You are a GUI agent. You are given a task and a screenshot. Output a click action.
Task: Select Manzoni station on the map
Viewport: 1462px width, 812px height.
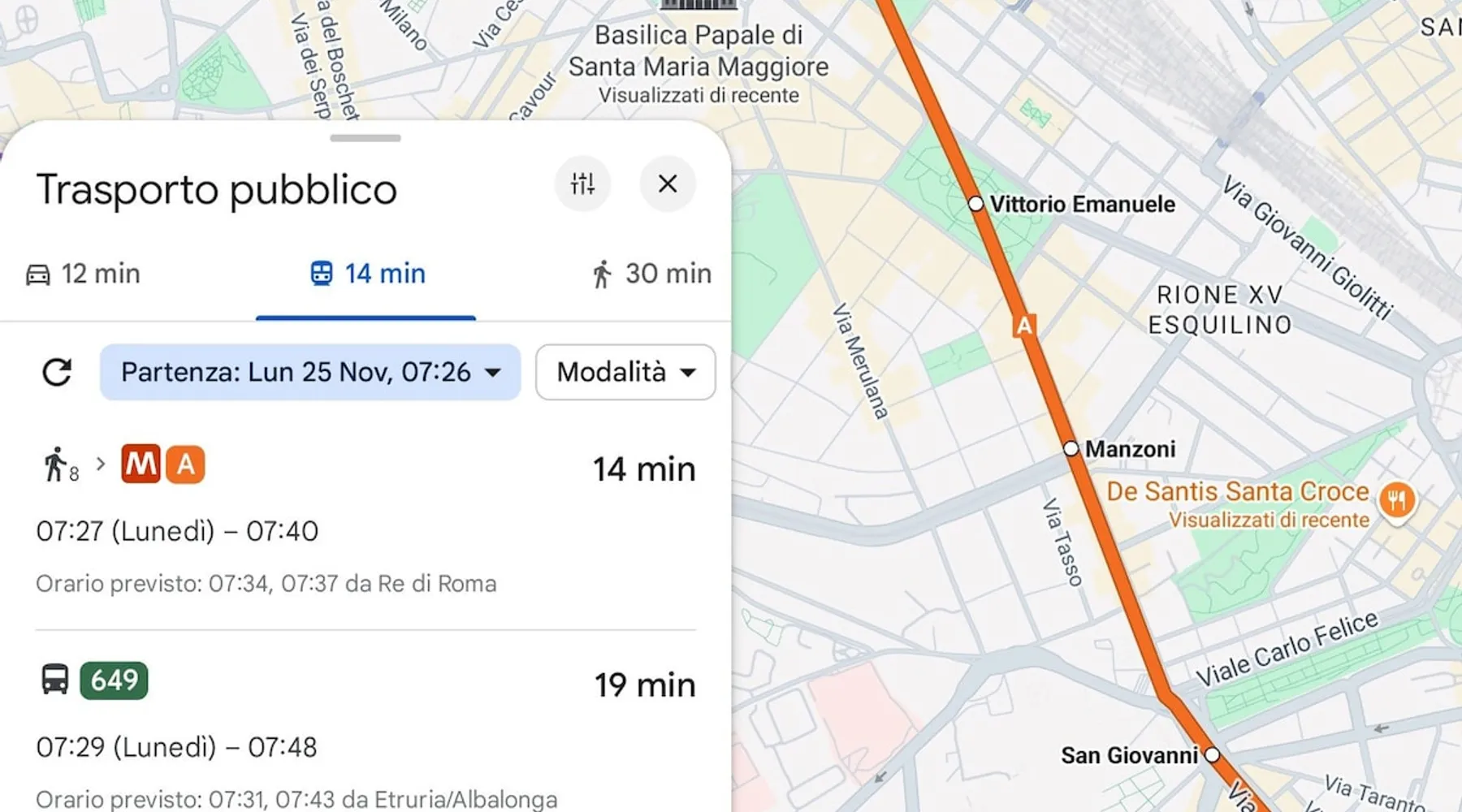(1071, 448)
